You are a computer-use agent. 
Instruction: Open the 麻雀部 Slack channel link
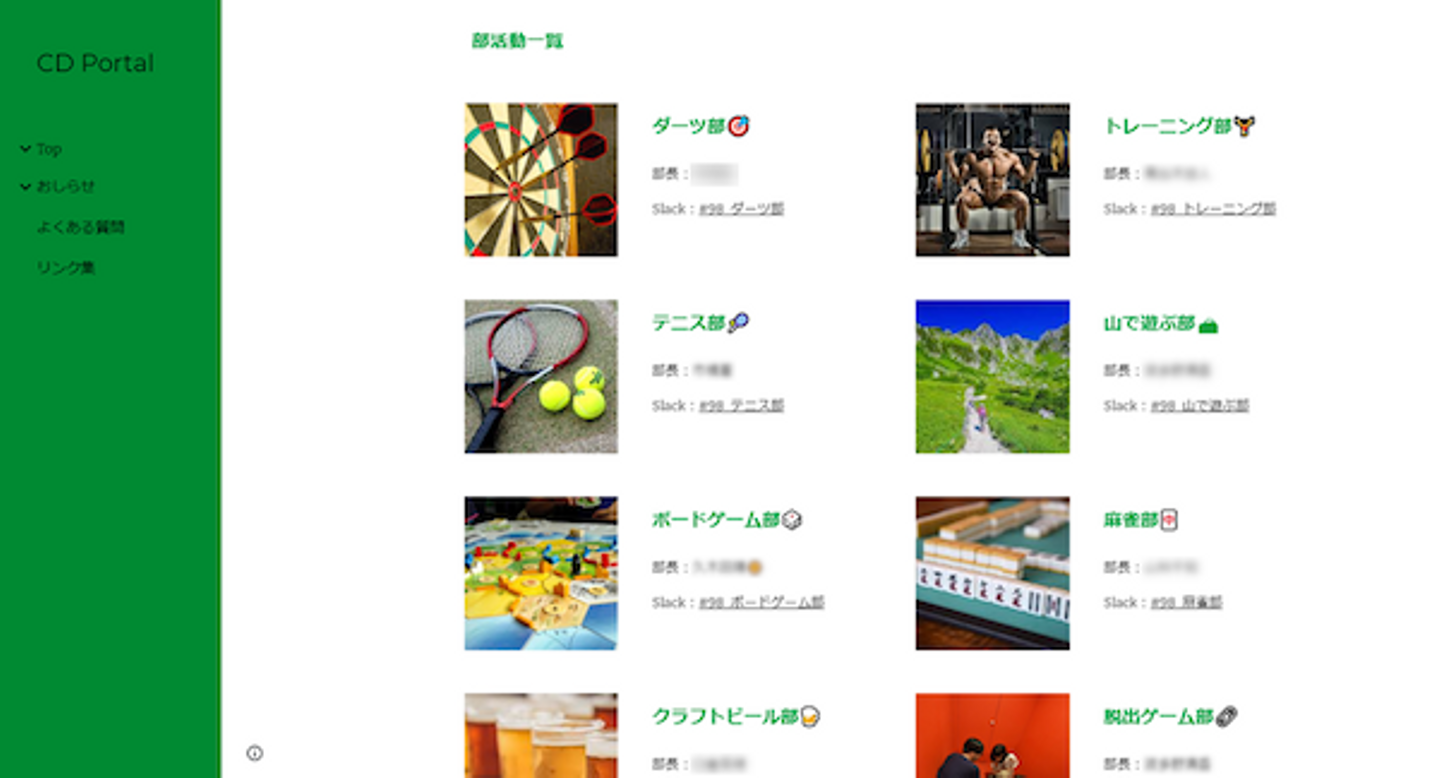[1186, 603]
